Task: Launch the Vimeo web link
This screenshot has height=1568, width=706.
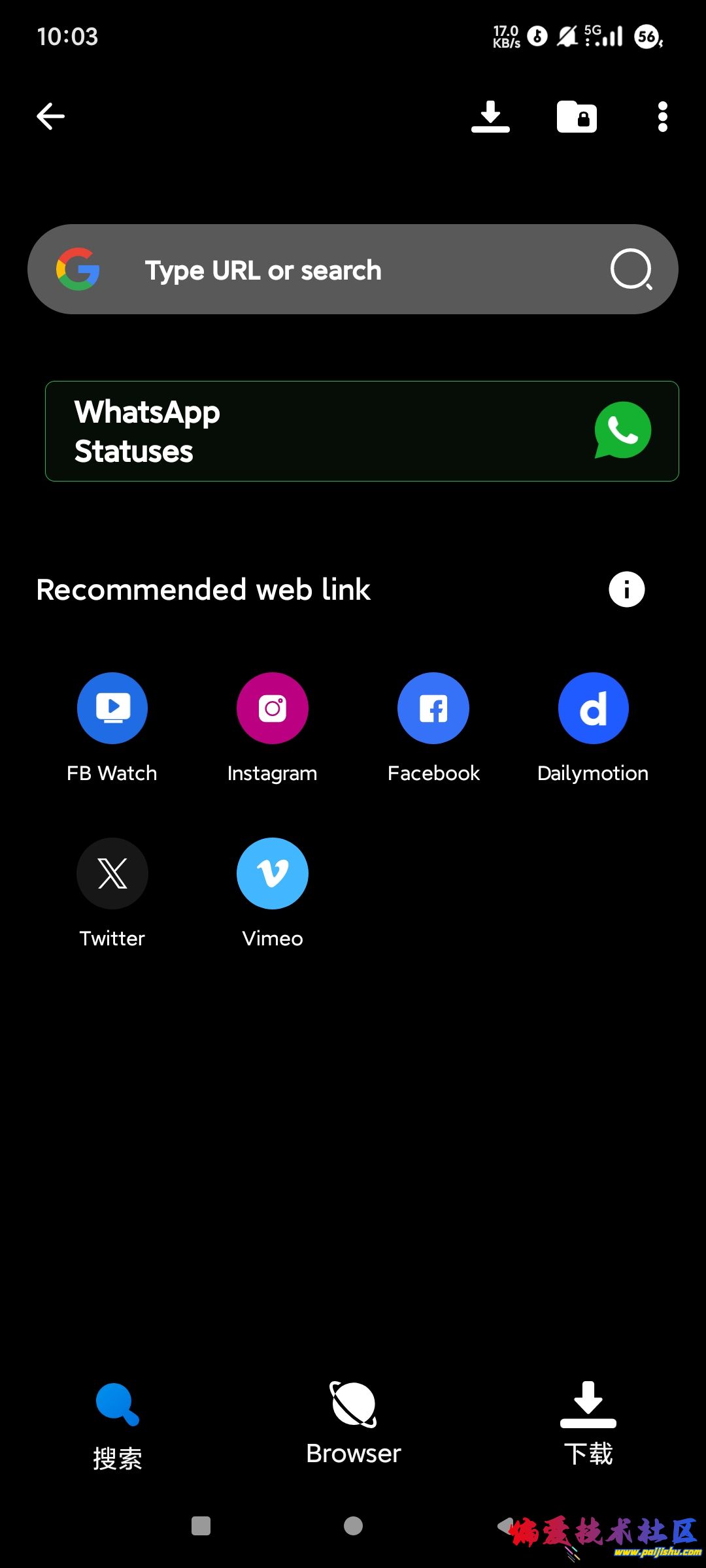Action: click(x=273, y=874)
